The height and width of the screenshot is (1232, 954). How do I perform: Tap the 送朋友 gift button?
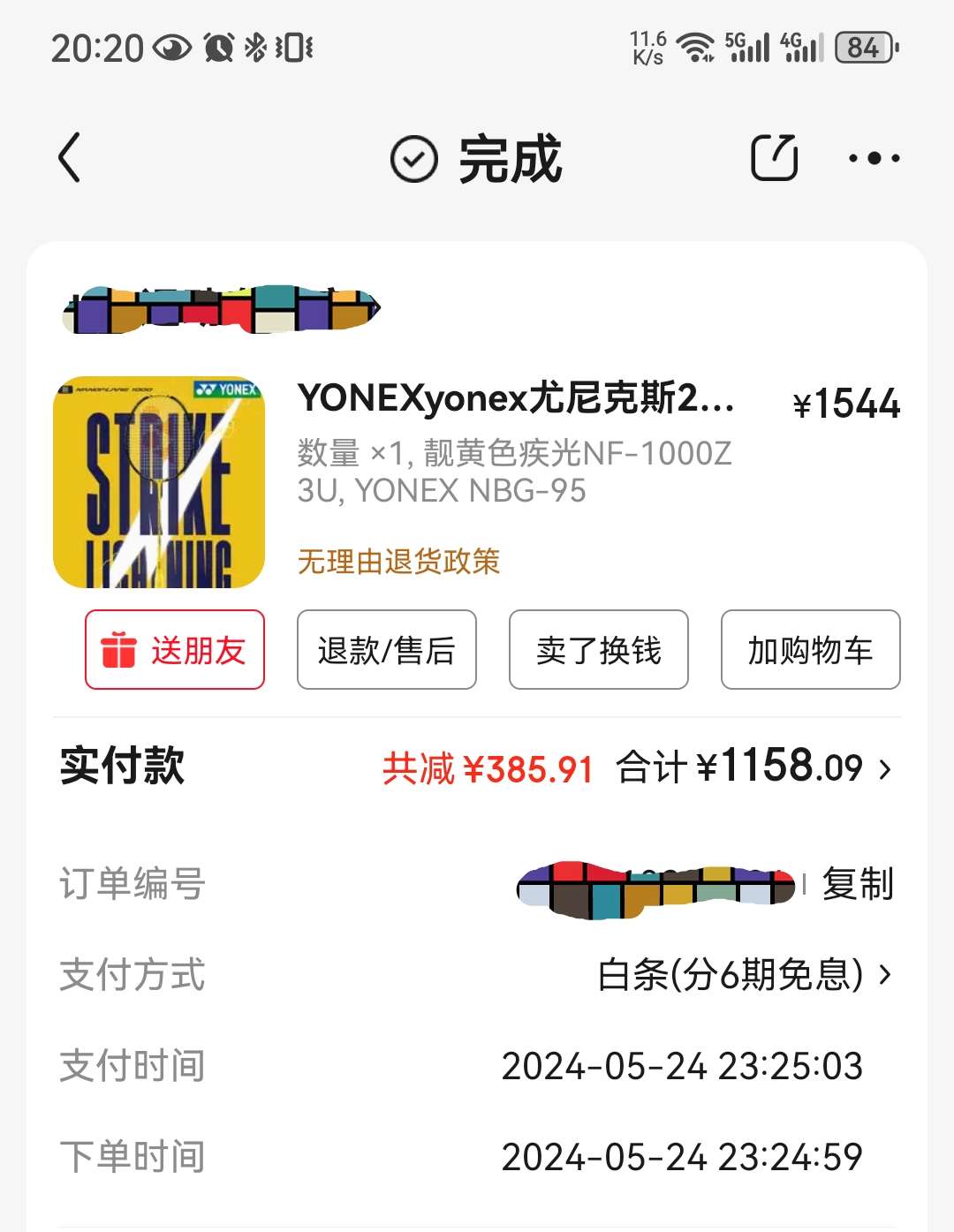(x=175, y=650)
